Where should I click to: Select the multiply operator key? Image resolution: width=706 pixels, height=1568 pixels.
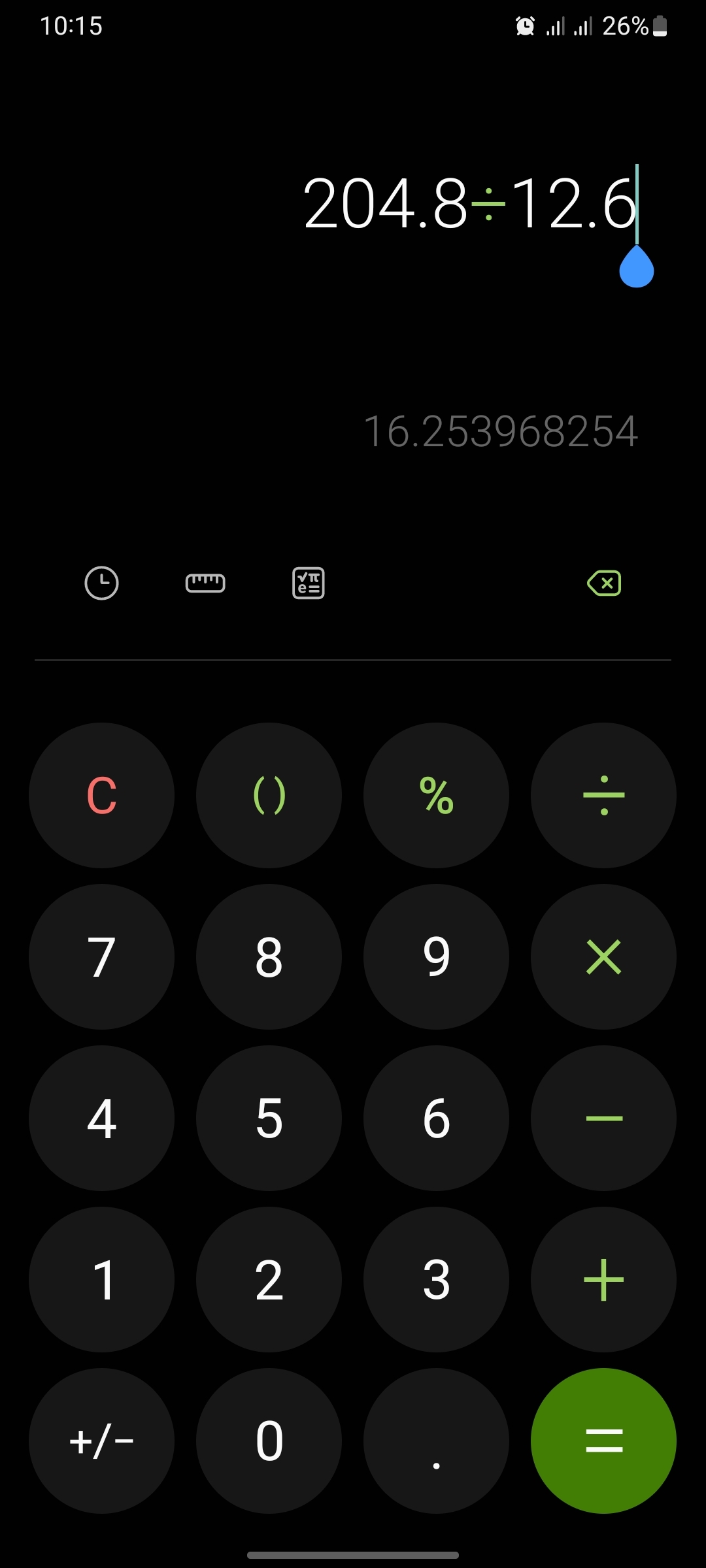(x=603, y=956)
